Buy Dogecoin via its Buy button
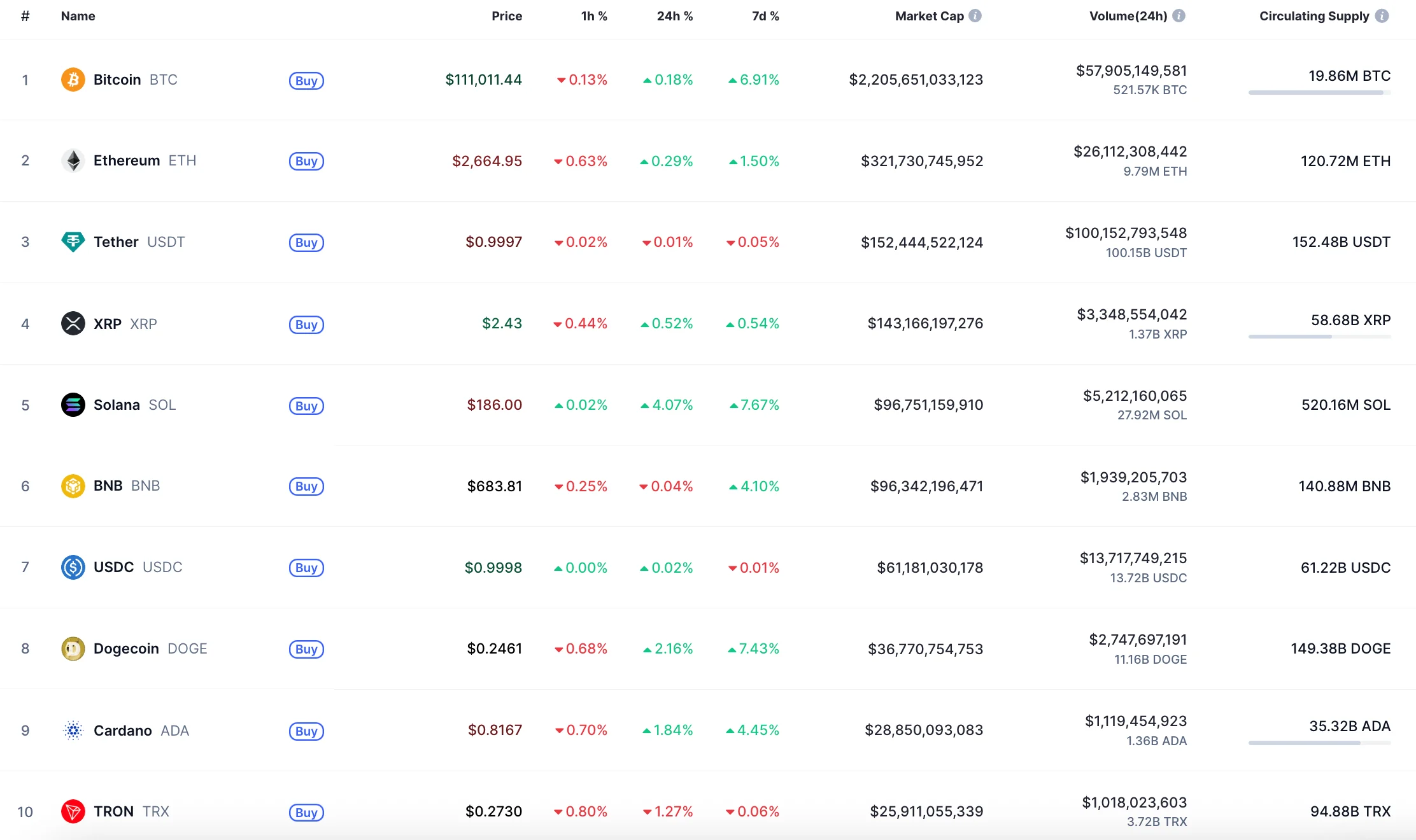1416x840 pixels. coord(306,649)
